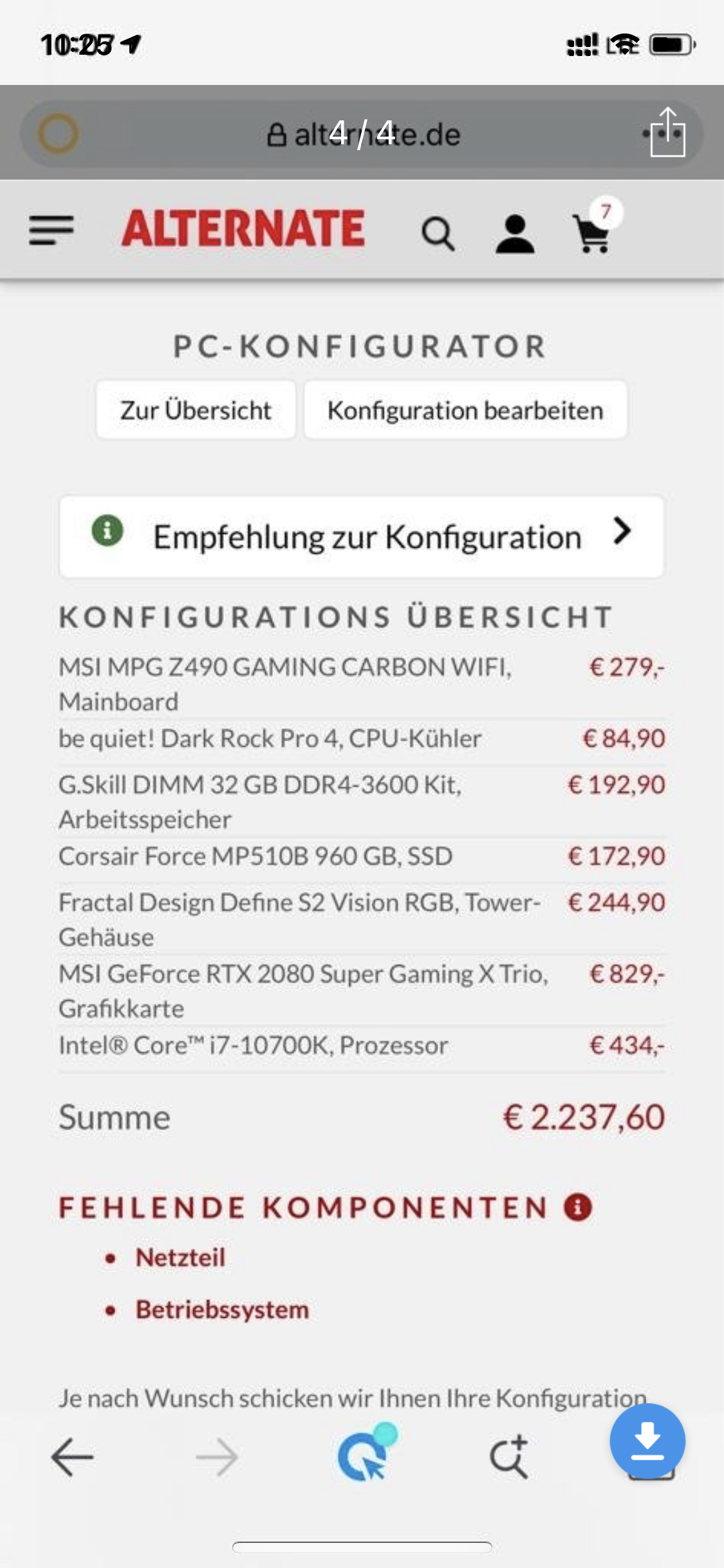Open the Betriebssystem missing component link
724x1568 pixels.
[x=222, y=1309]
